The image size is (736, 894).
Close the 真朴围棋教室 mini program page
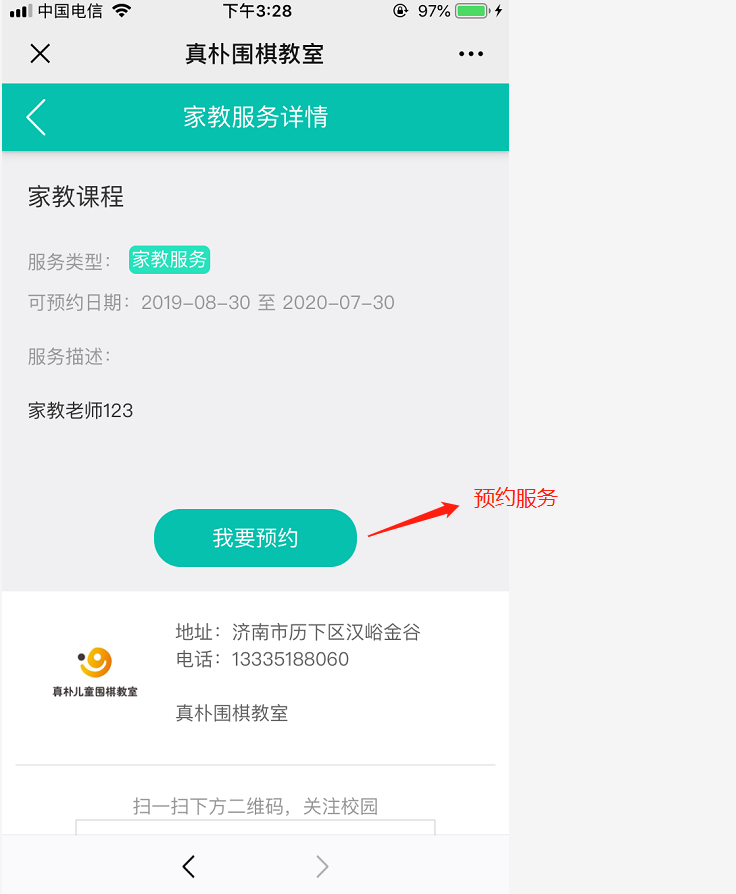pyautogui.click(x=40, y=54)
